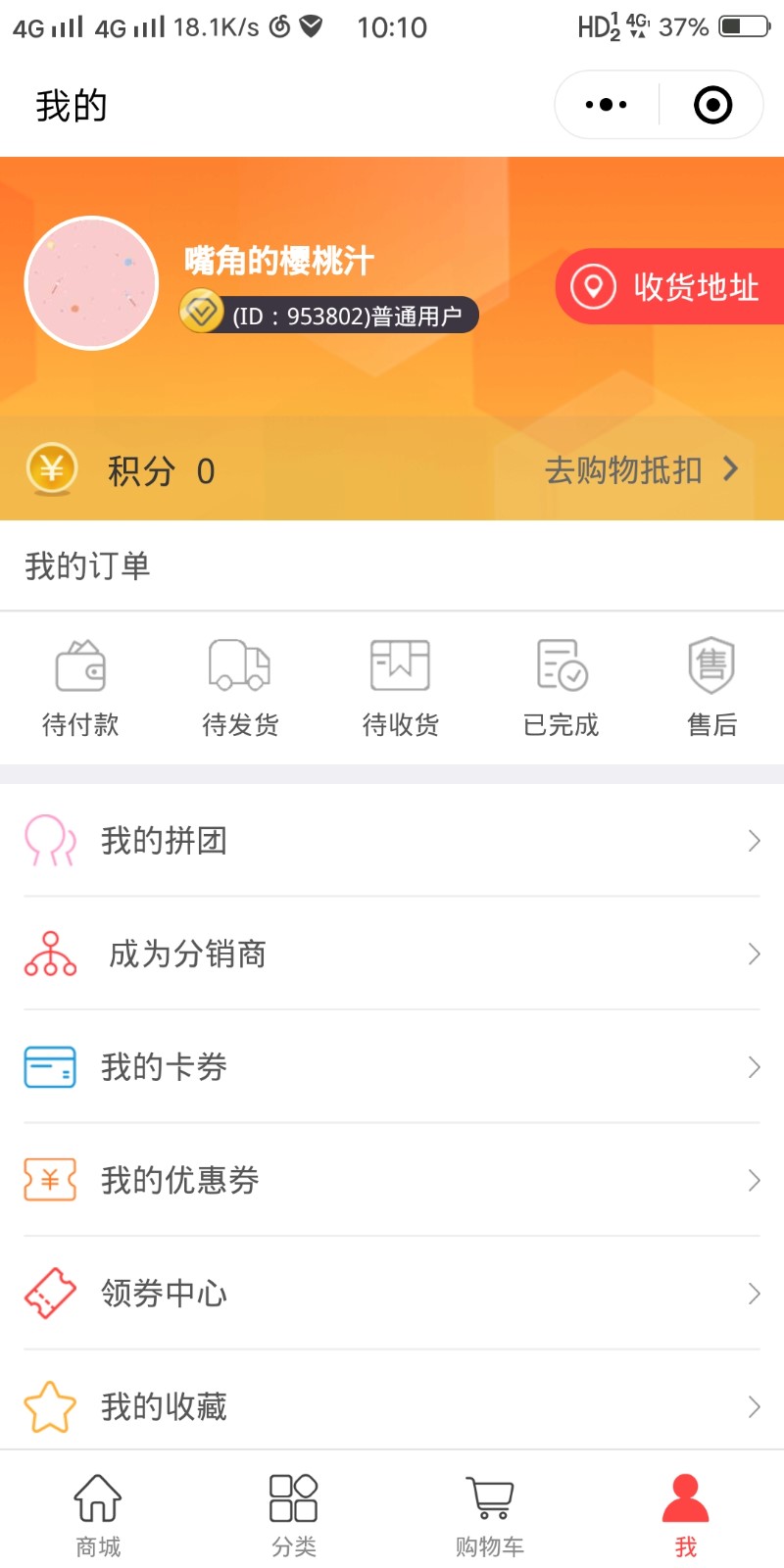Tap 去购物抵扣 points redemption link

[641, 470]
